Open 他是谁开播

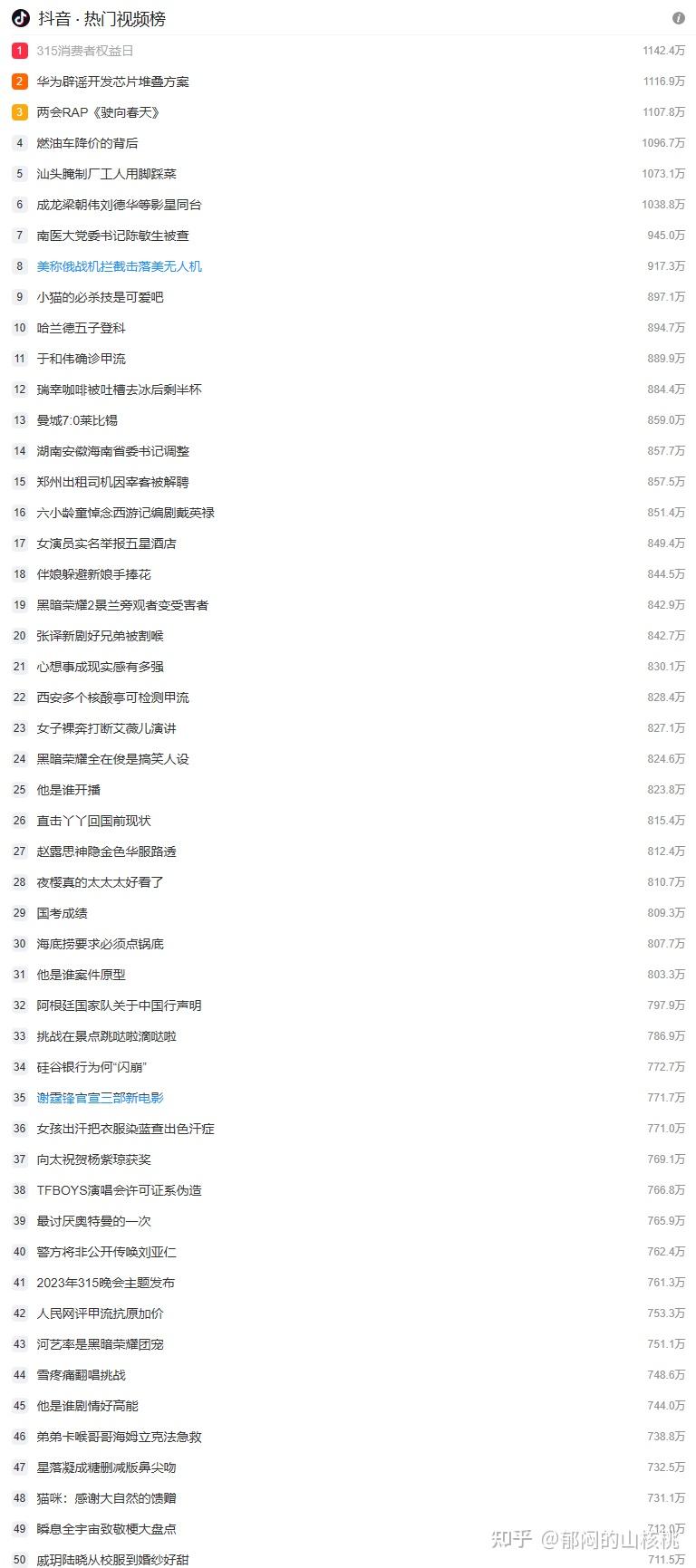point(68,790)
